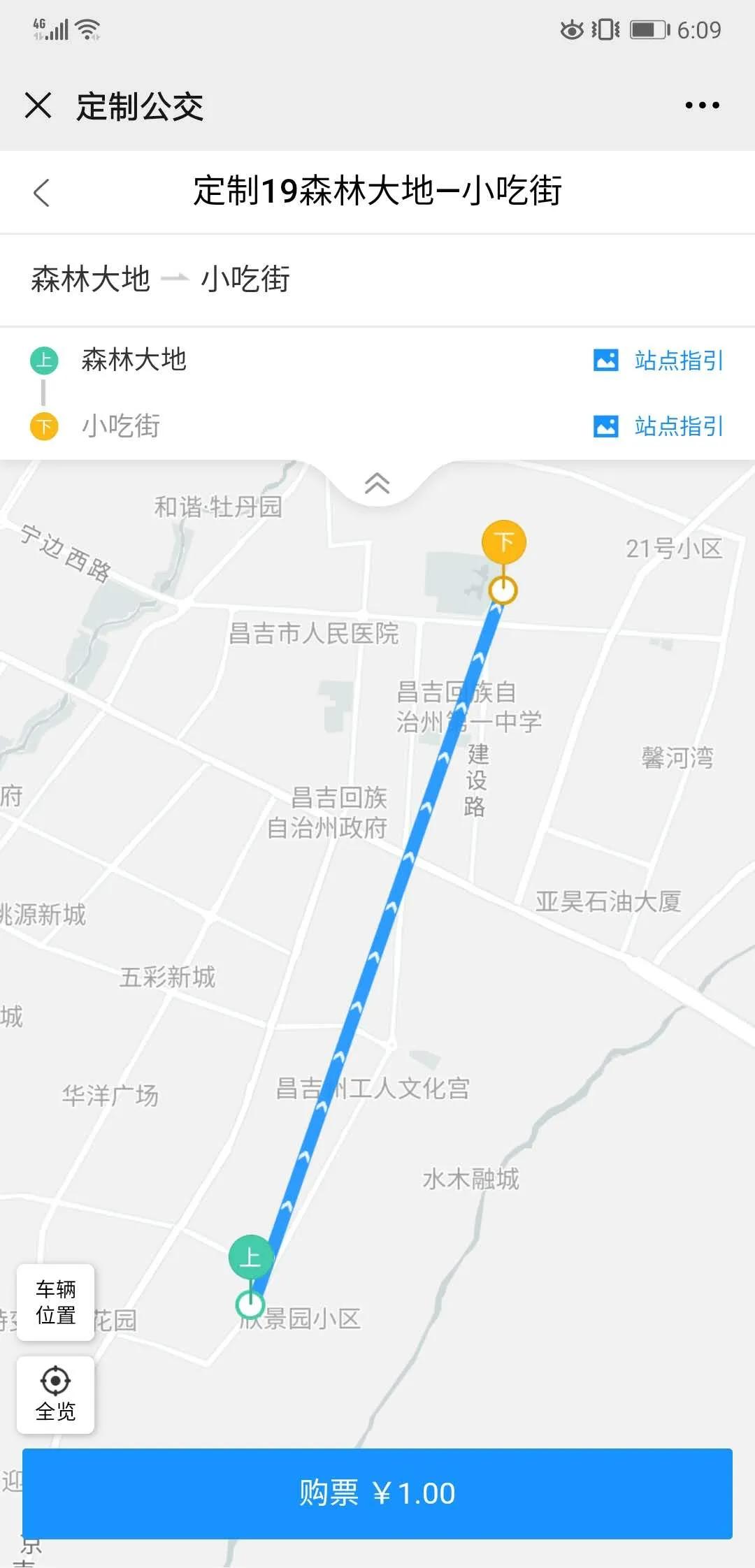Screen dimensions: 755x1568
Task: Open the three-dot overflow menu
Action: [702, 106]
